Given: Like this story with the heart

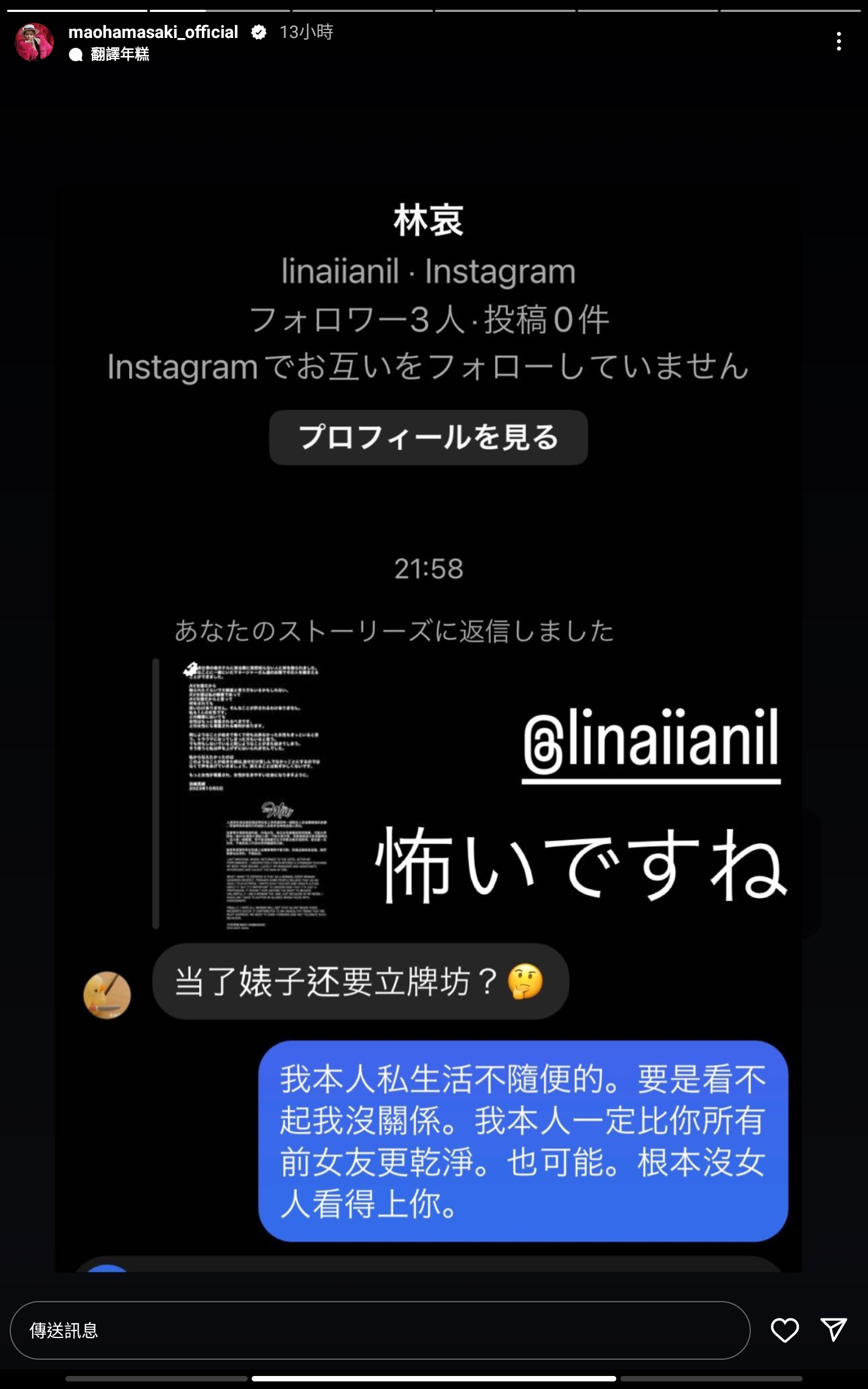Looking at the screenshot, I should (784, 1330).
